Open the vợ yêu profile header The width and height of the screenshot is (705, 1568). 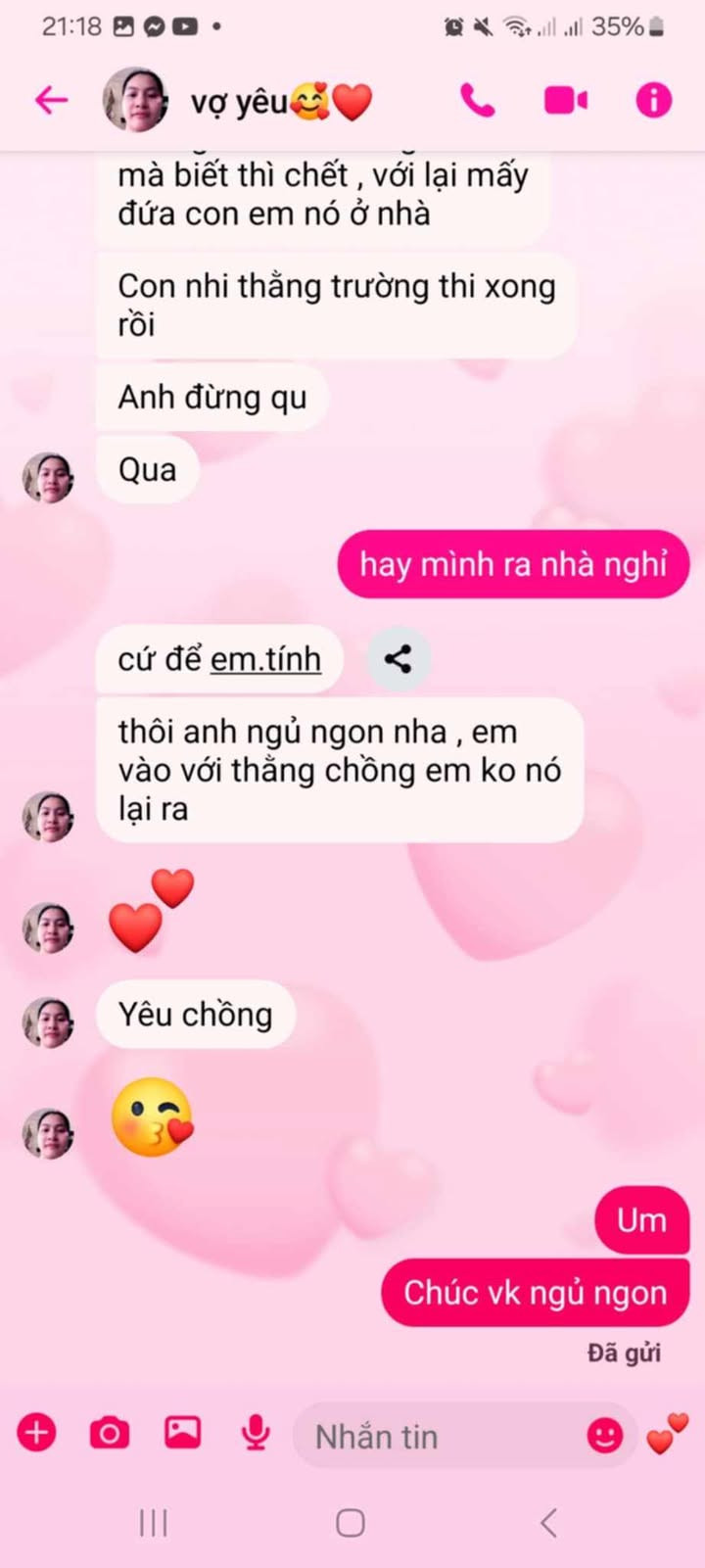tap(240, 101)
